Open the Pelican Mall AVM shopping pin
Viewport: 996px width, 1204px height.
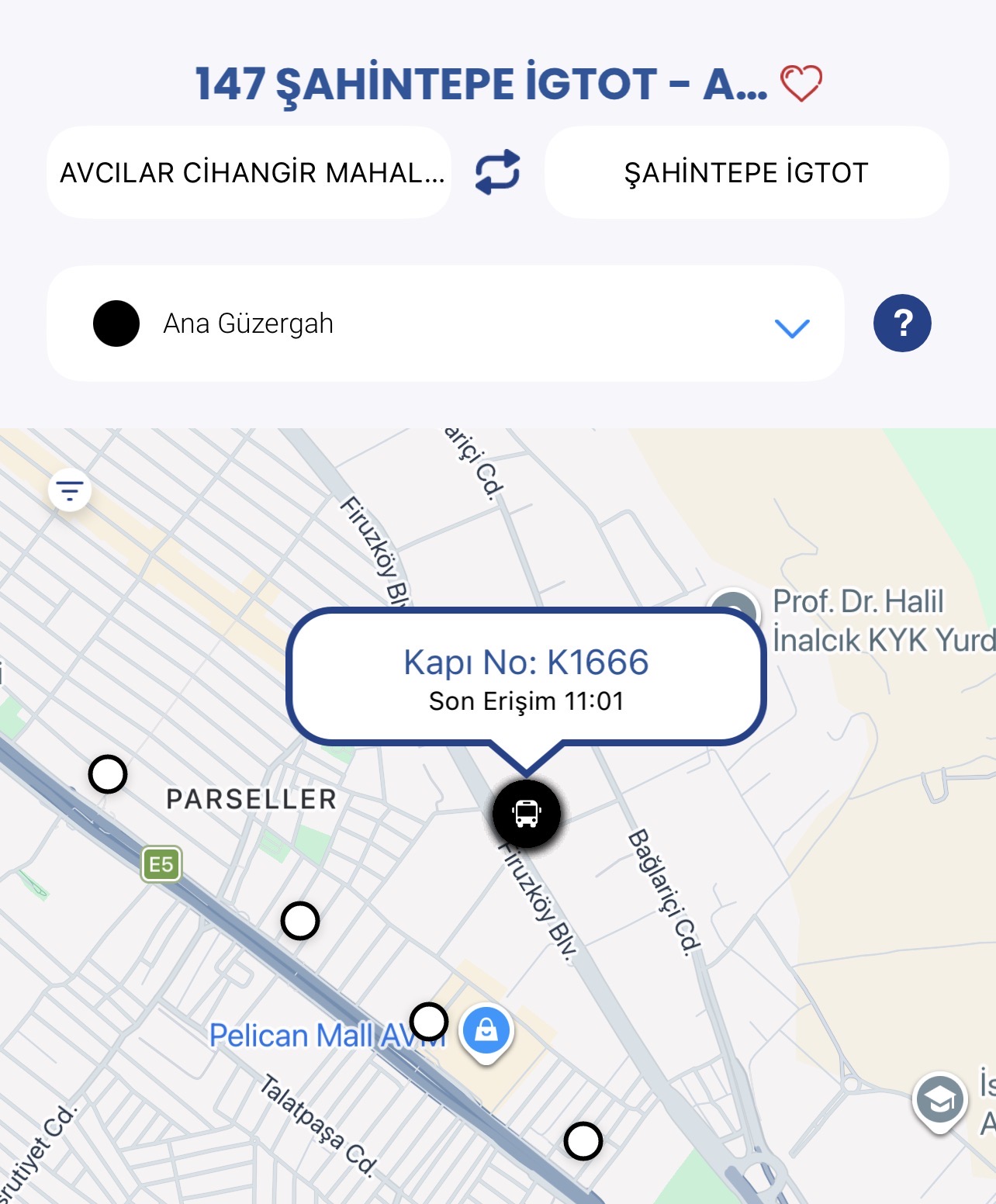pyautogui.click(x=486, y=1032)
